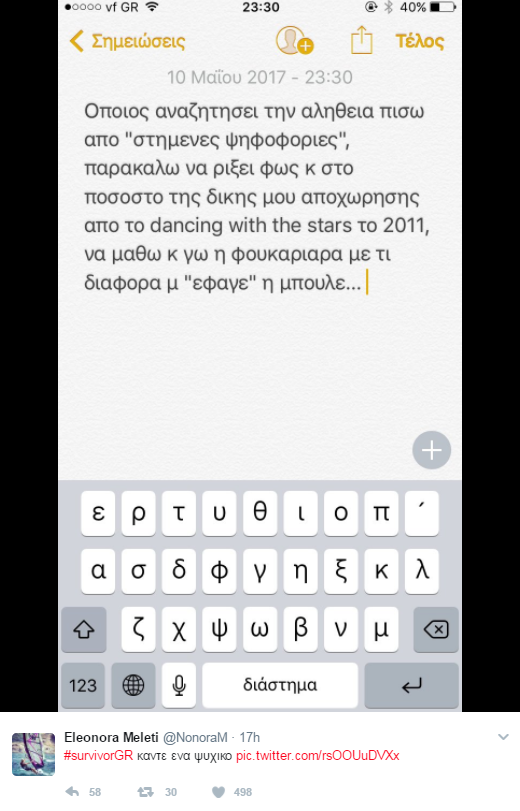Image resolution: width=520 pixels, height=811 pixels.
Task: Open the tweet via 17h timestamp
Action: [x=249, y=737]
